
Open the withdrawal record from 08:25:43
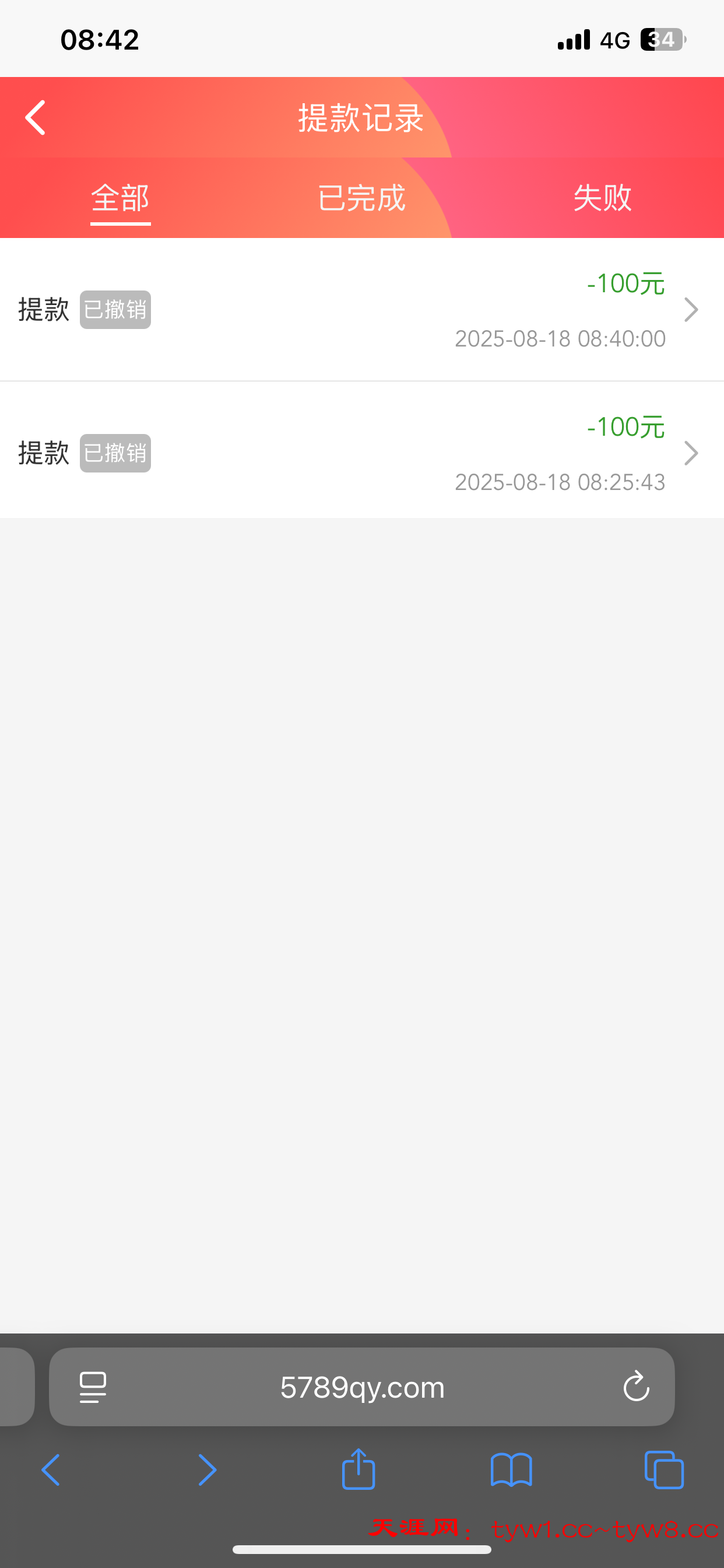click(x=361, y=453)
